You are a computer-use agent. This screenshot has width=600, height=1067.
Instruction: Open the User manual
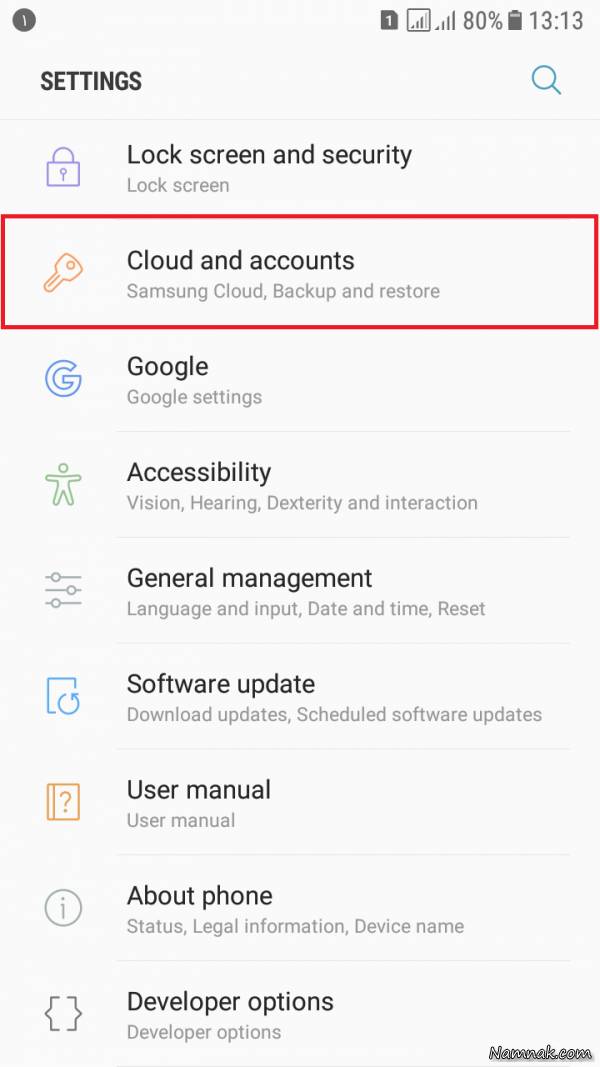pyautogui.click(x=300, y=803)
